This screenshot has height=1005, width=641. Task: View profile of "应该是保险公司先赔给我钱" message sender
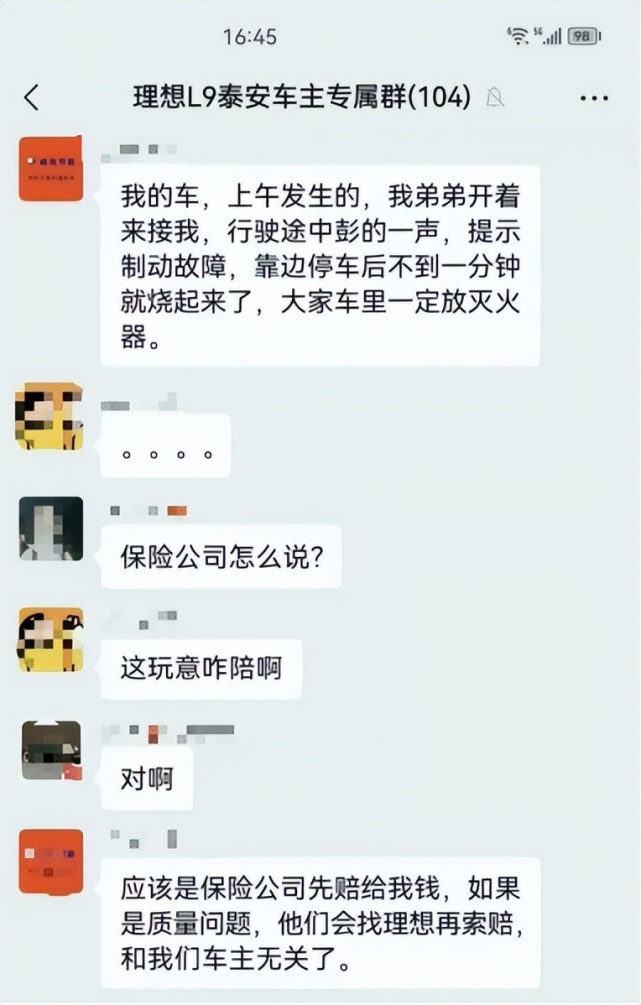click(51, 861)
